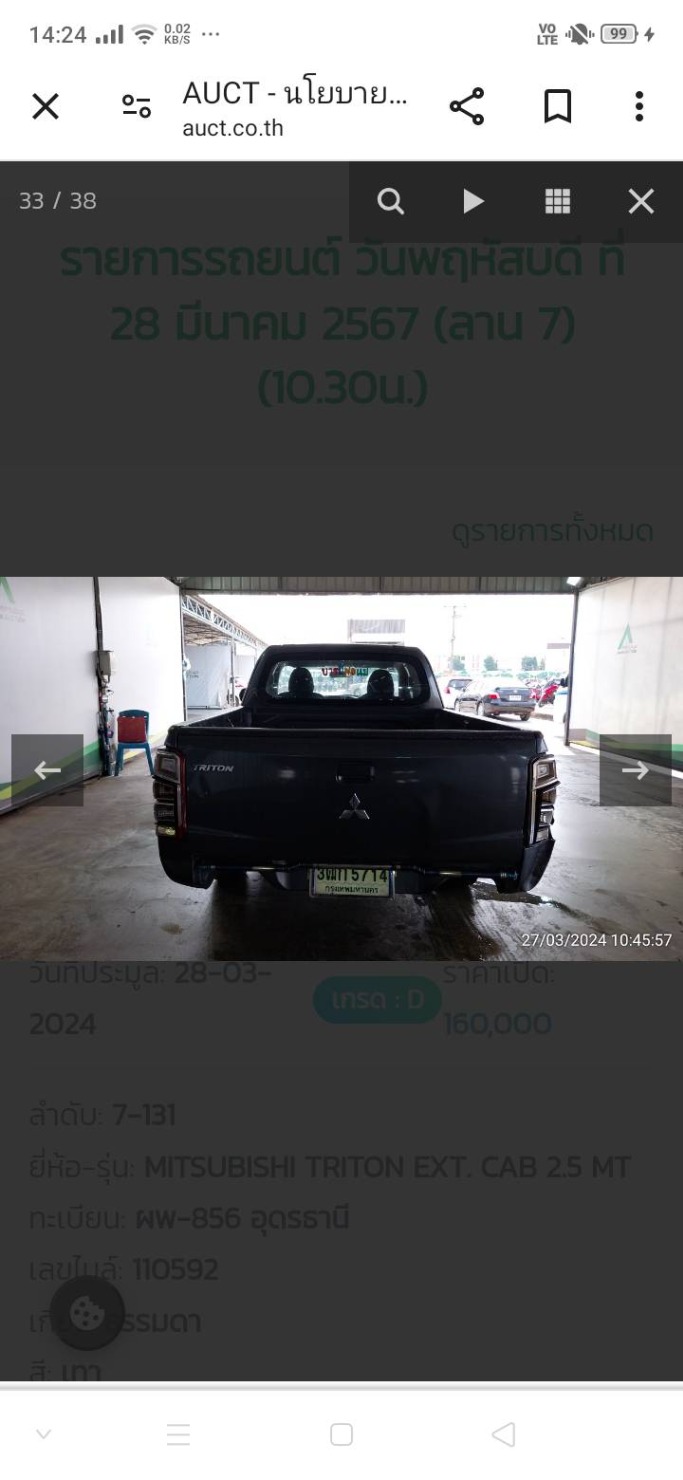Close the image gallery viewer

641,202
